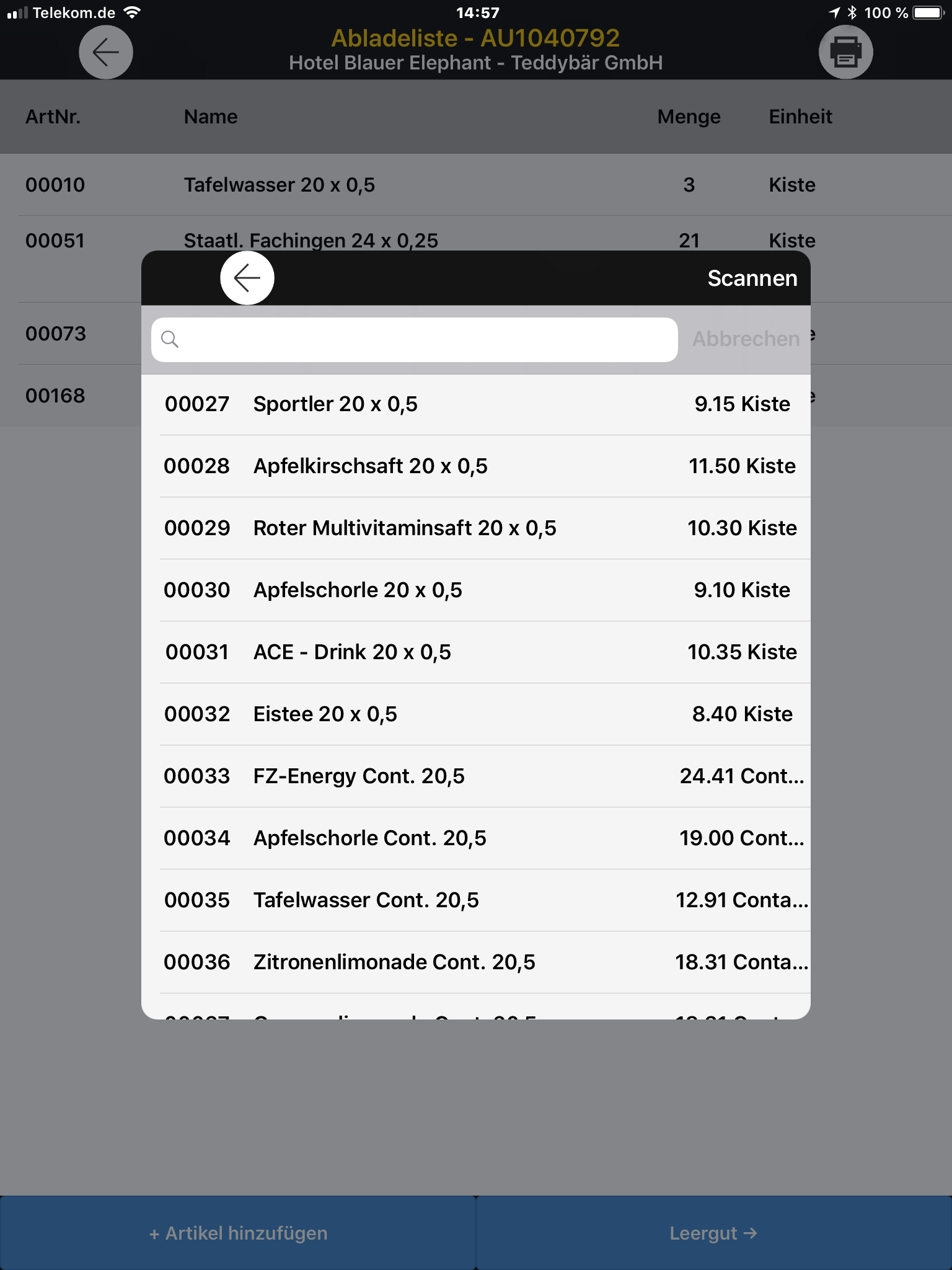The height and width of the screenshot is (1270, 952).
Task: Tap Scannen to scan an article
Action: pos(752,278)
